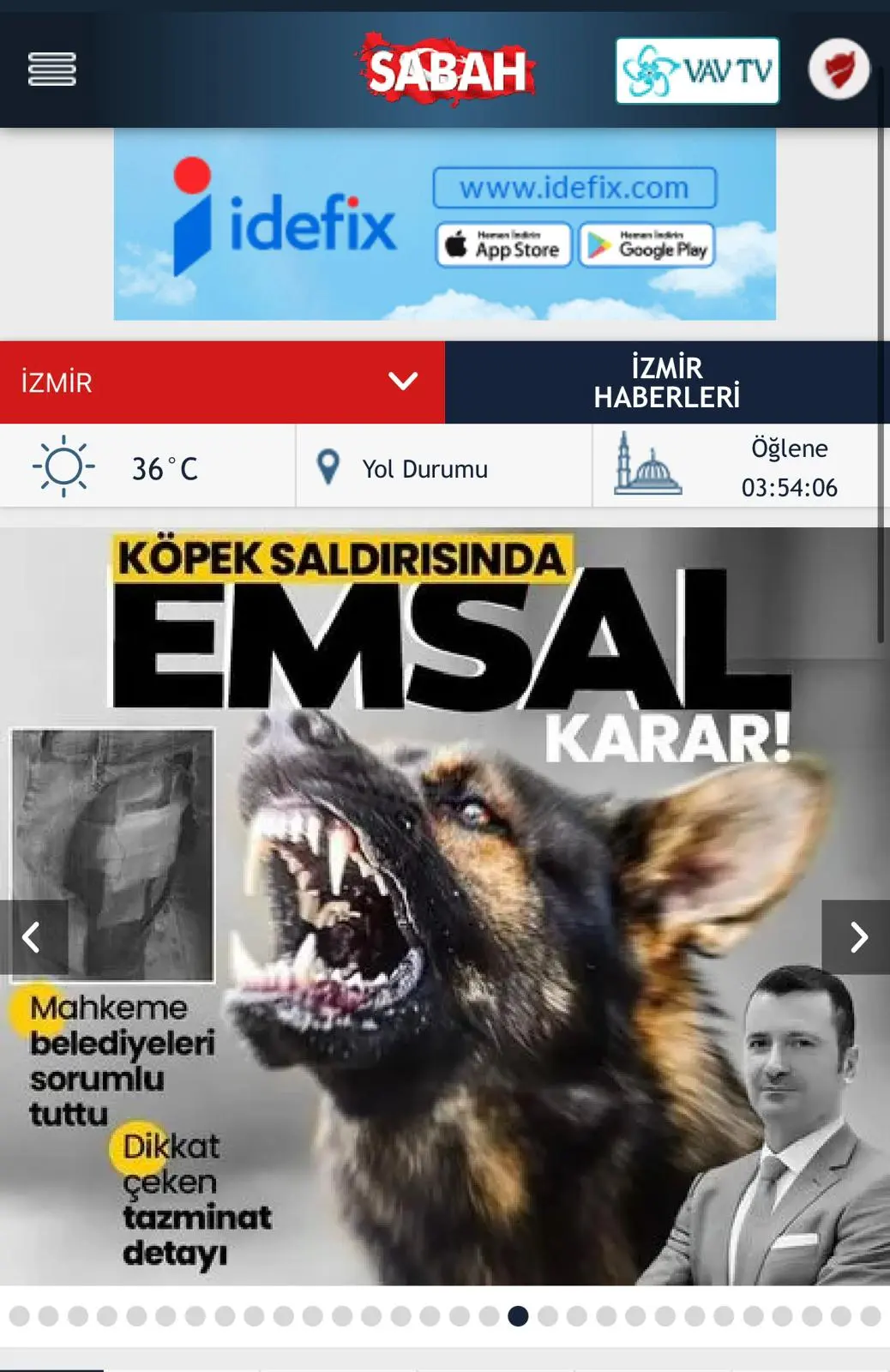This screenshot has width=890, height=1372.
Task: Tap the red shield icon in the header
Action: pyautogui.click(x=839, y=69)
